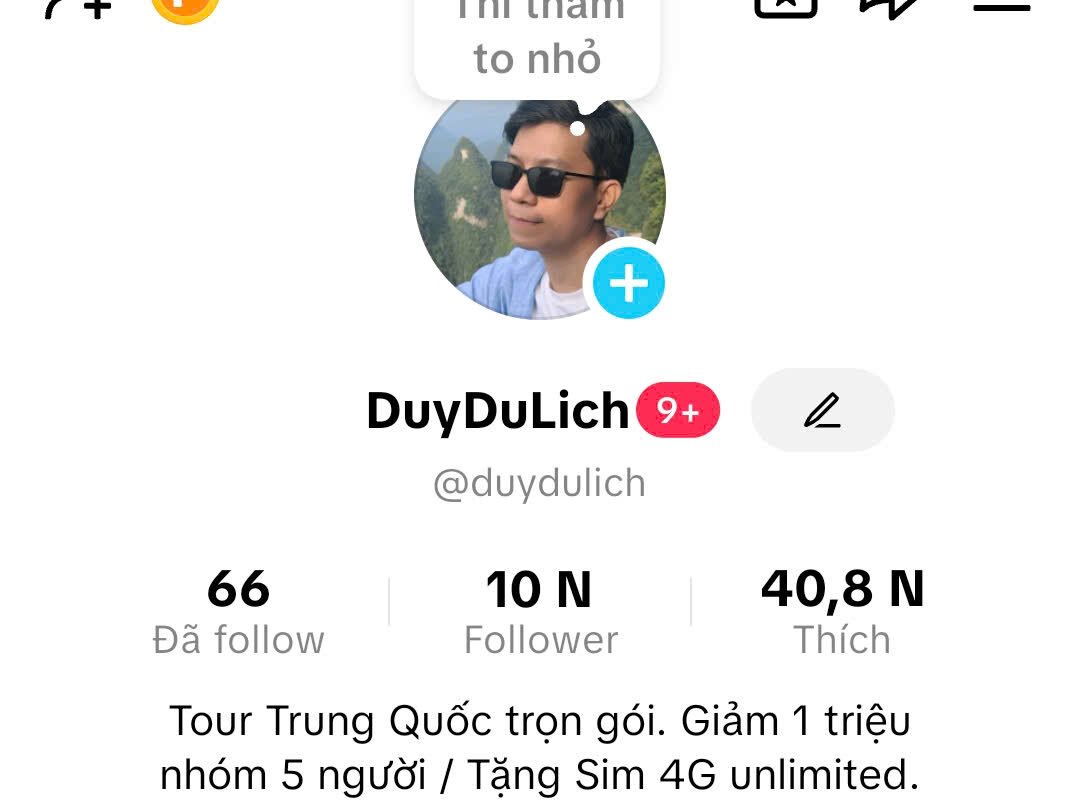This screenshot has width=1080, height=812.
Task: Open the 10 N Follower list
Action: tap(540, 611)
